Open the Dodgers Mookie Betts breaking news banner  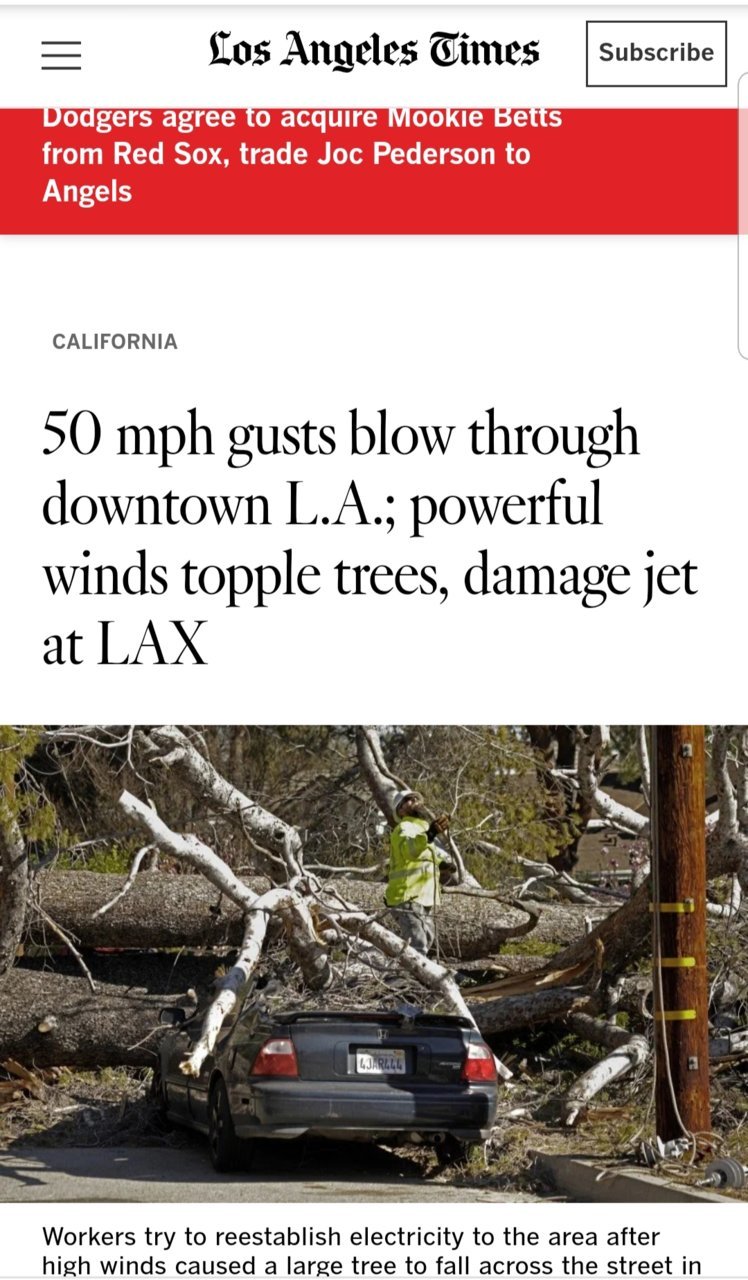click(x=374, y=171)
